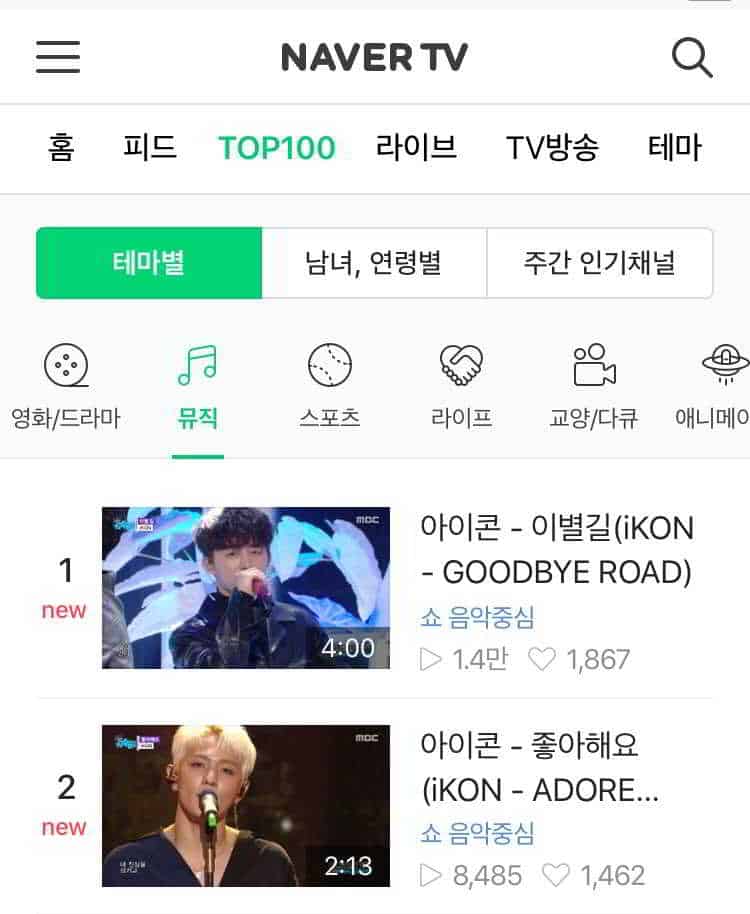
Task: Open the TV방송 tab
Action: (x=552, y=148)
